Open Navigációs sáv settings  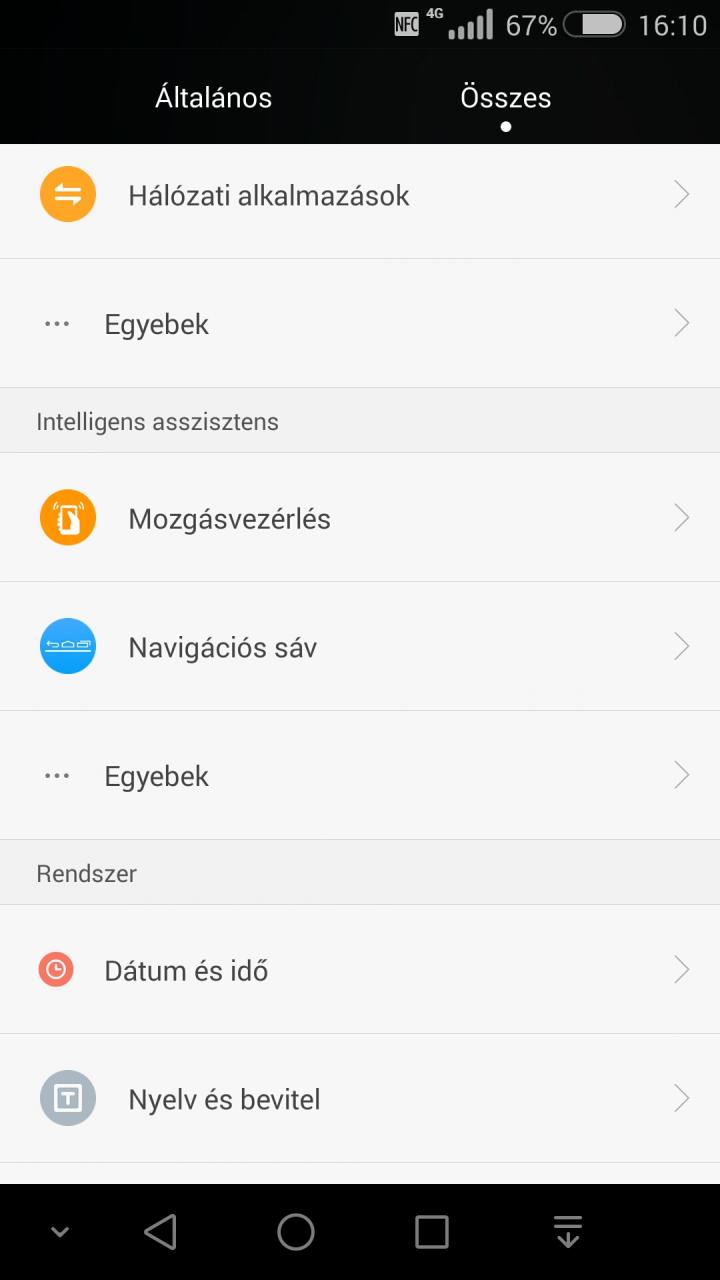coord(360,646)
